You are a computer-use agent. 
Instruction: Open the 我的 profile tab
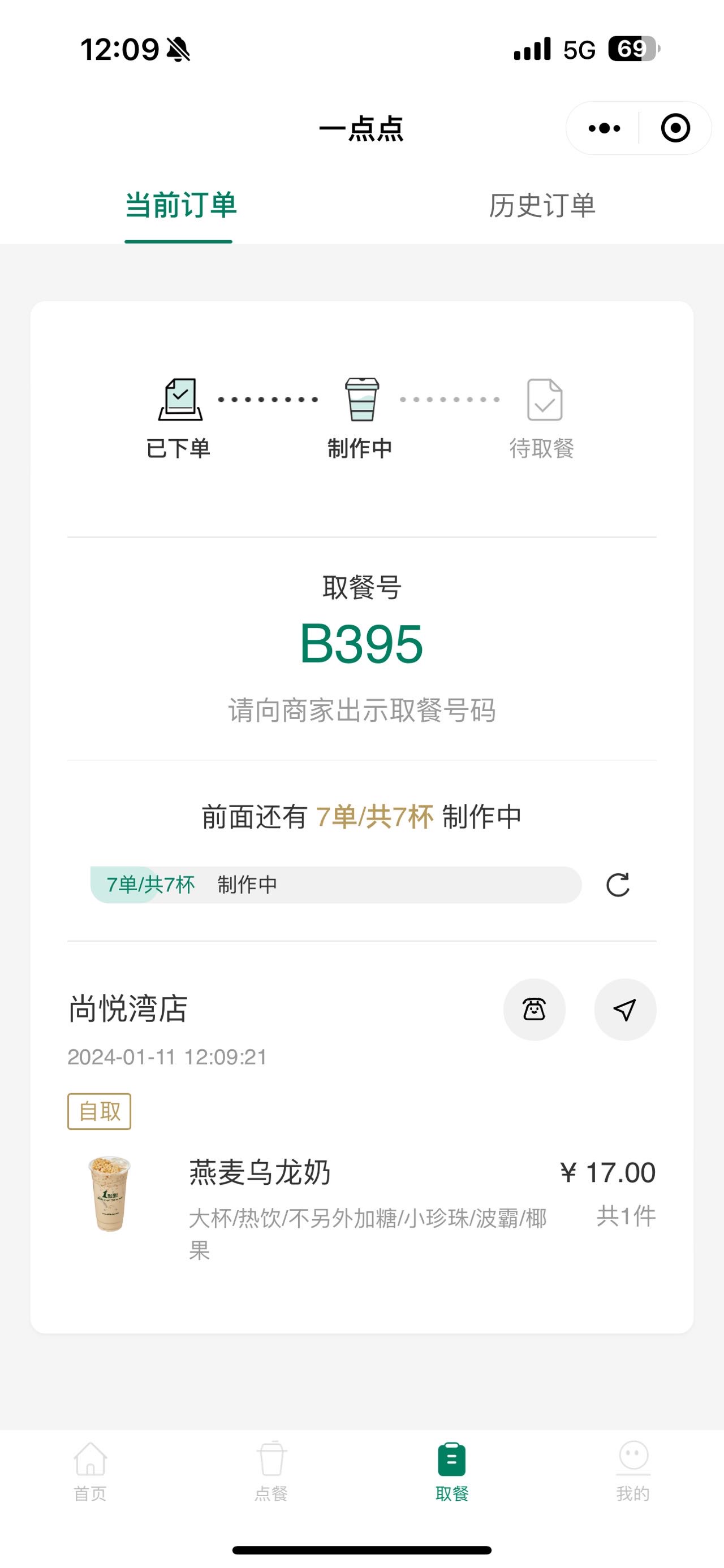point(633,1471)
